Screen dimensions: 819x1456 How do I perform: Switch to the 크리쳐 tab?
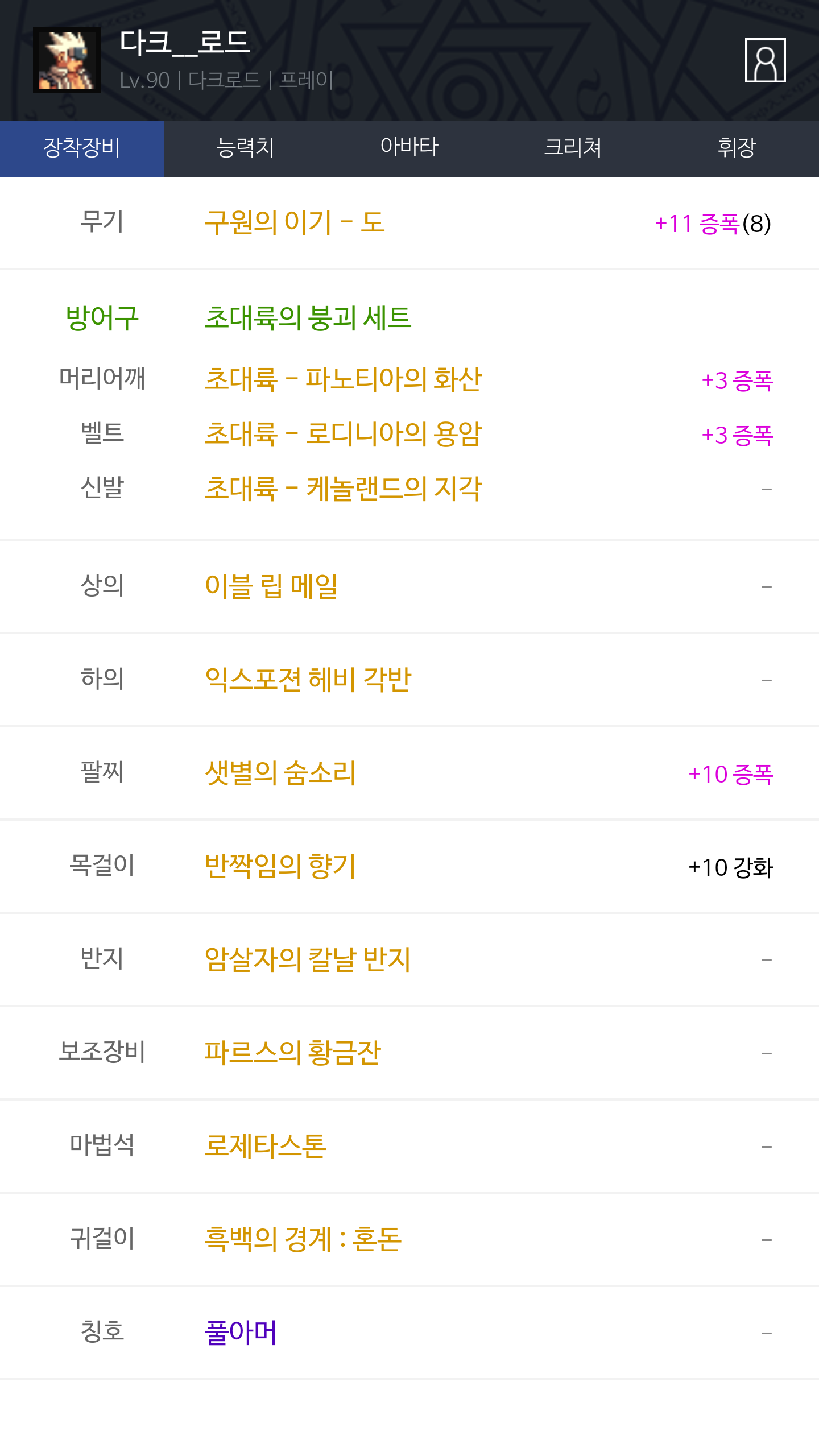tap(573, 148)
